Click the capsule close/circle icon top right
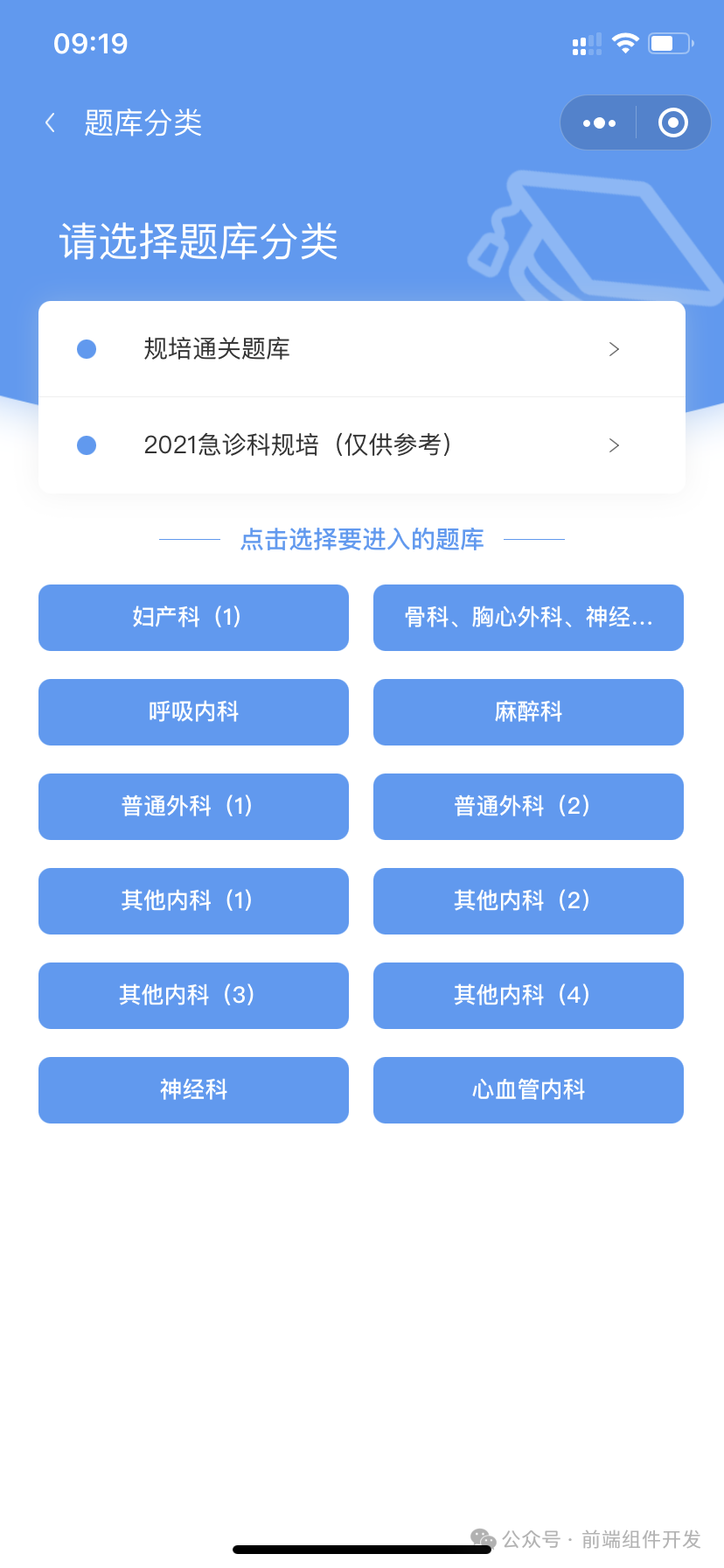The image size is (724, 1568). [x=672, y=122]
